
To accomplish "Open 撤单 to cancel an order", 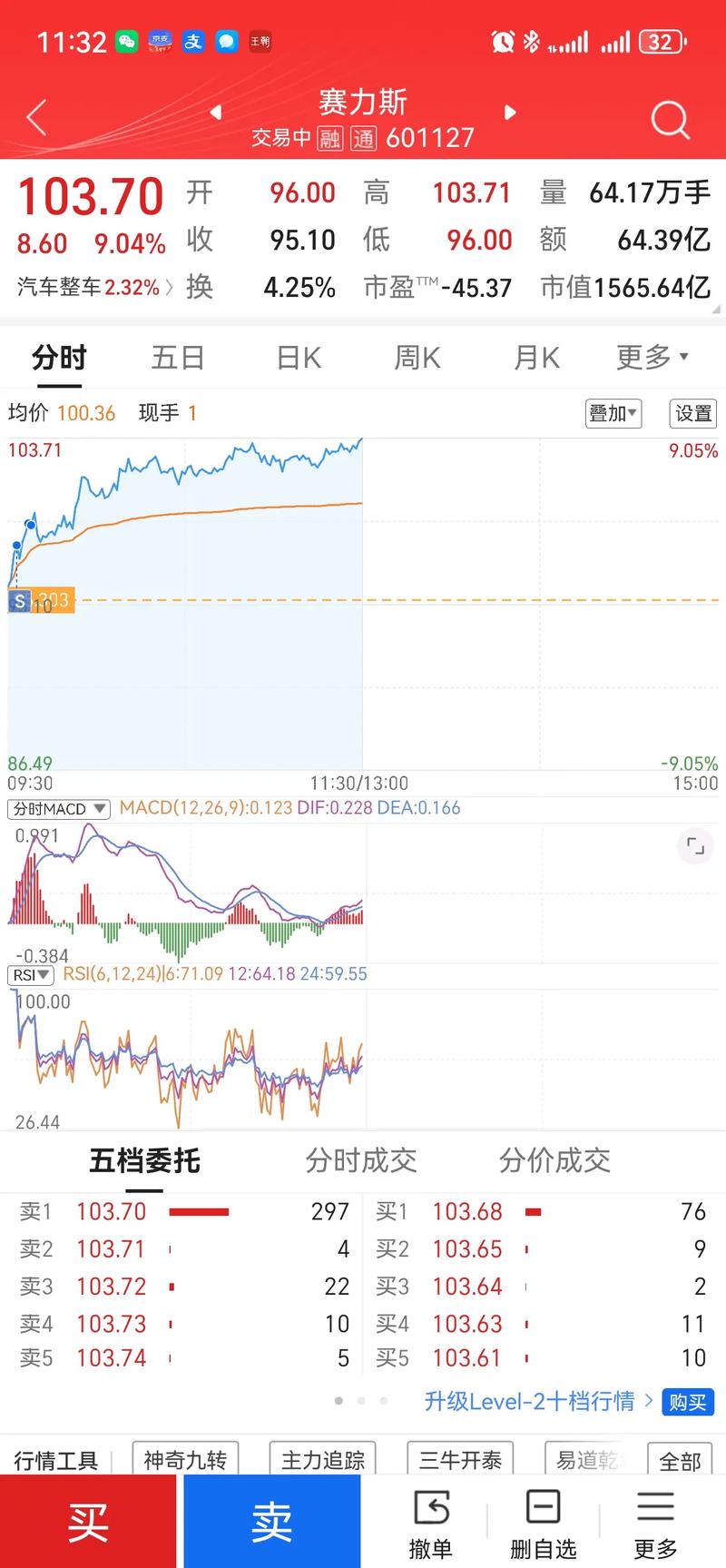I will [x=431, y=1524].
